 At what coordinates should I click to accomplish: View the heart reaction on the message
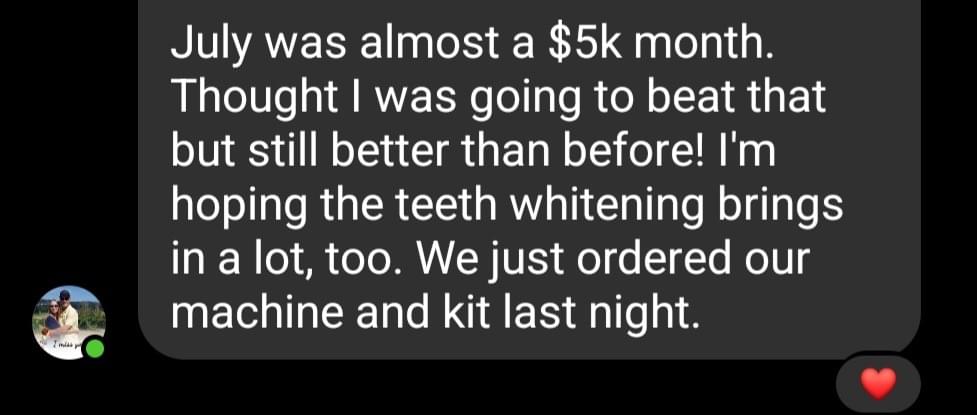coord(876,383)
